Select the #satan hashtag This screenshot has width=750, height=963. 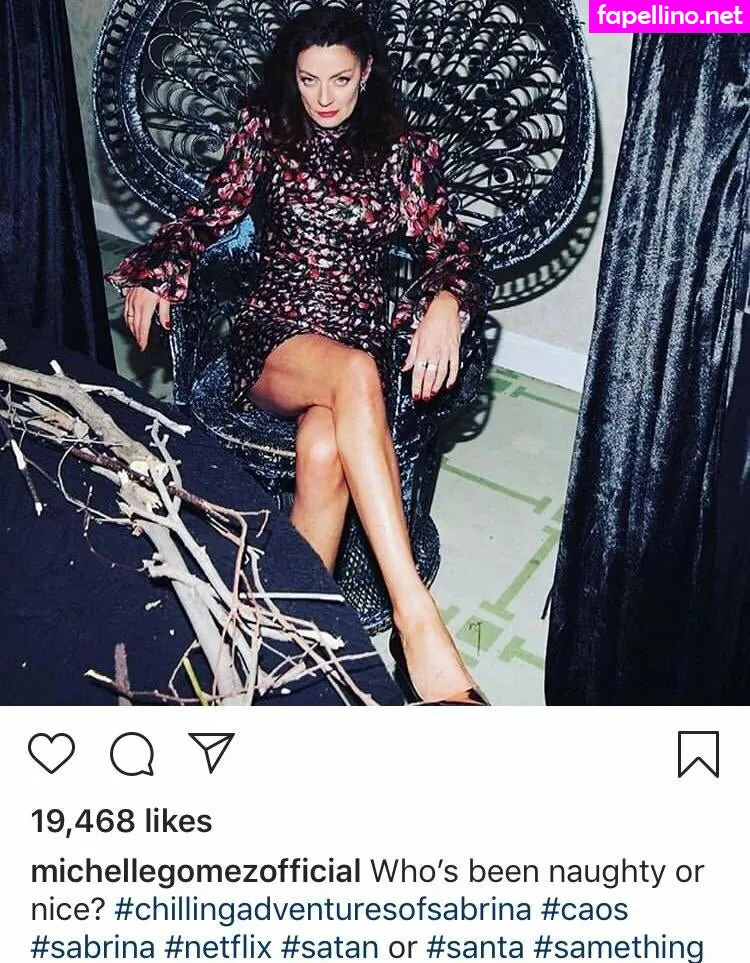pyautogui.click(x=330, y=947)
